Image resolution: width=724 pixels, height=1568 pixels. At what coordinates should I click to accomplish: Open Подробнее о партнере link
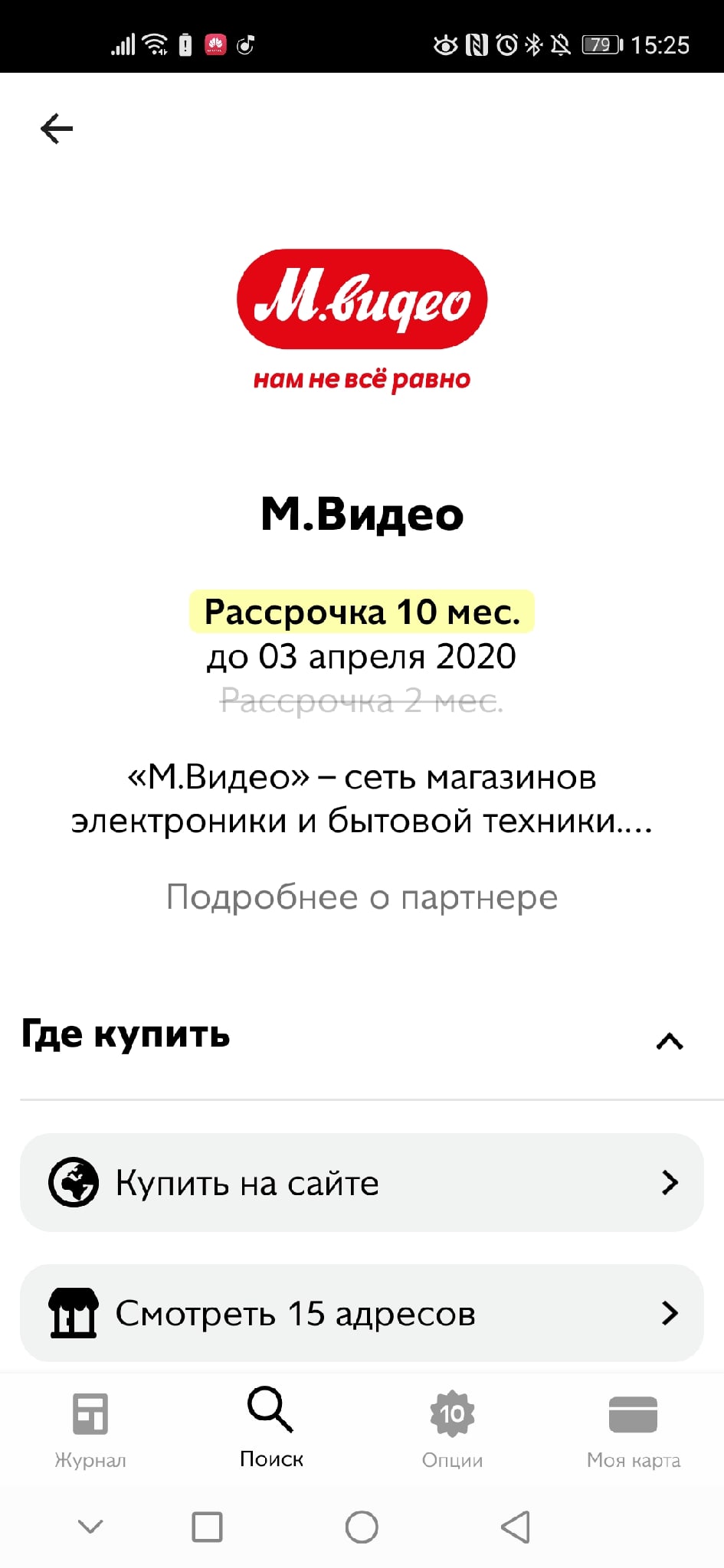point(362,897)
